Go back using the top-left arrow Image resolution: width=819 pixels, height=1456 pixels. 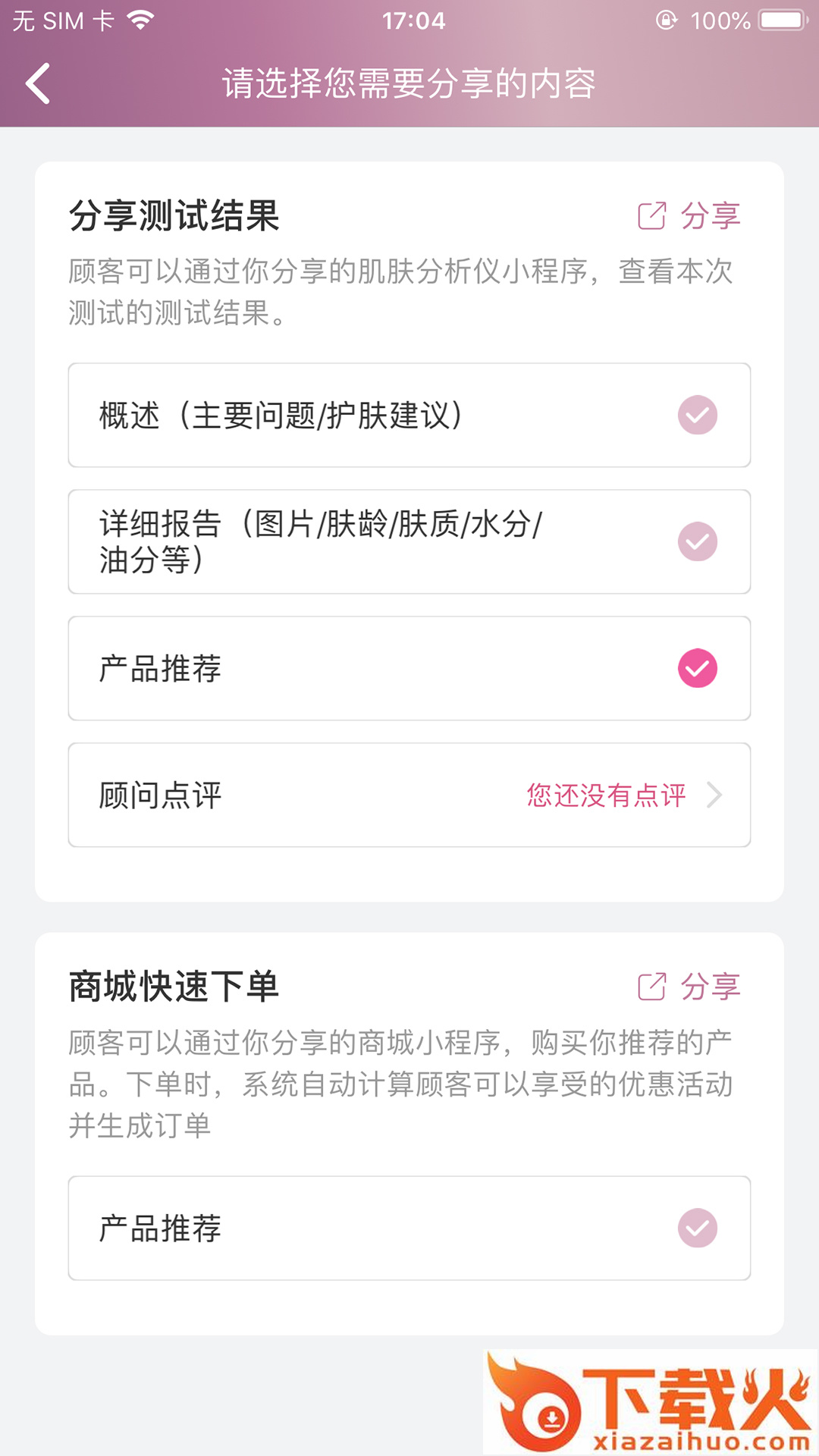click(38, 83)
